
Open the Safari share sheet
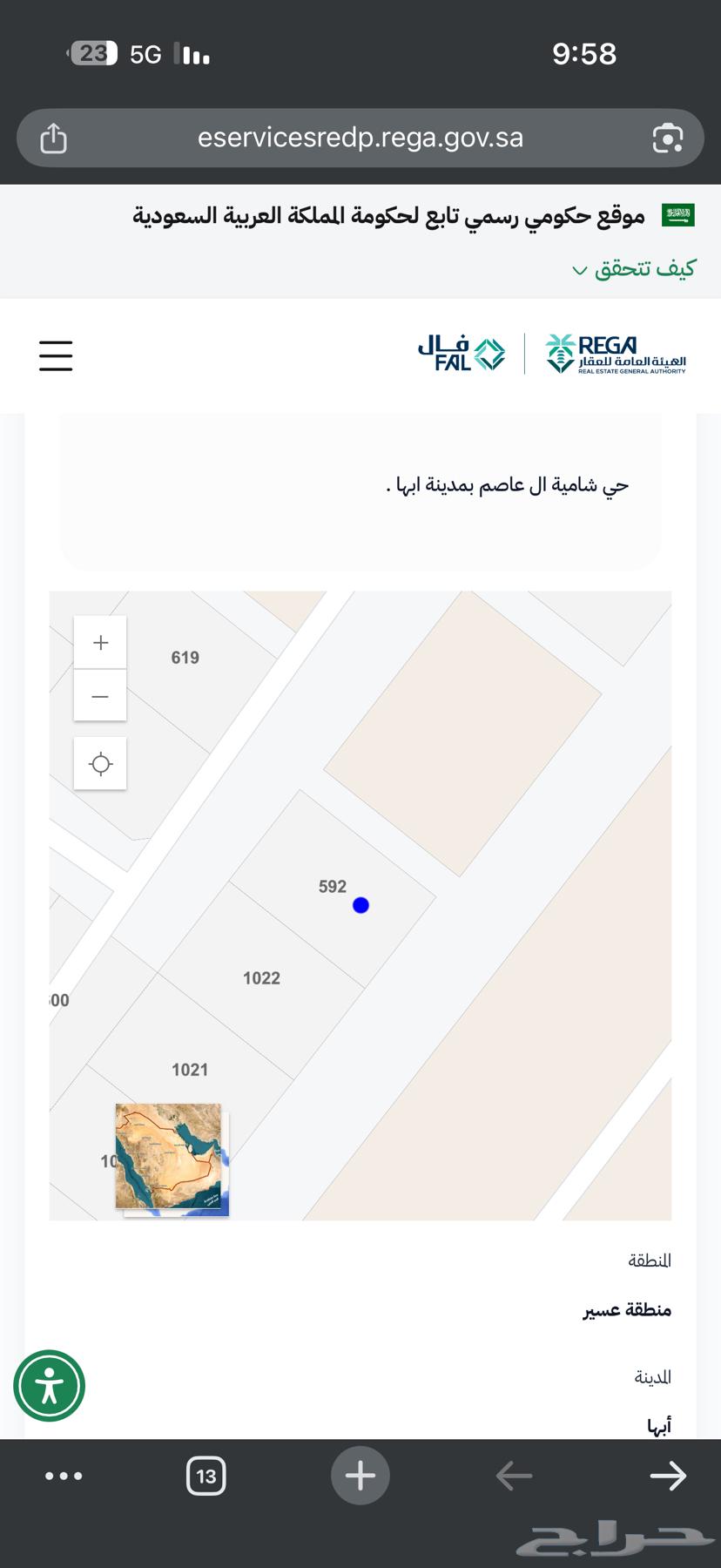point(52,138)
